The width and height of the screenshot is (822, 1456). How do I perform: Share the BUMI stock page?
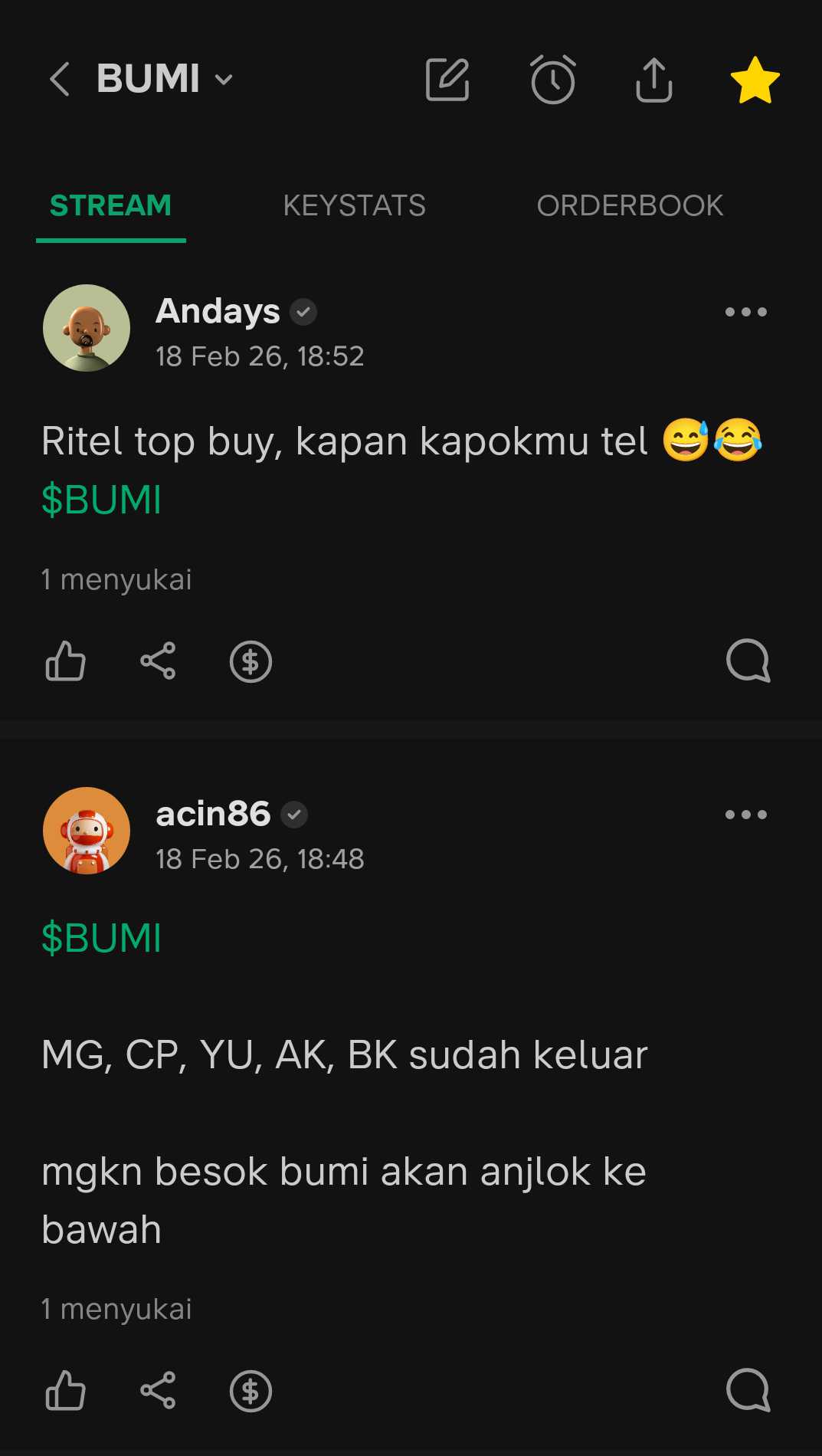653,79
